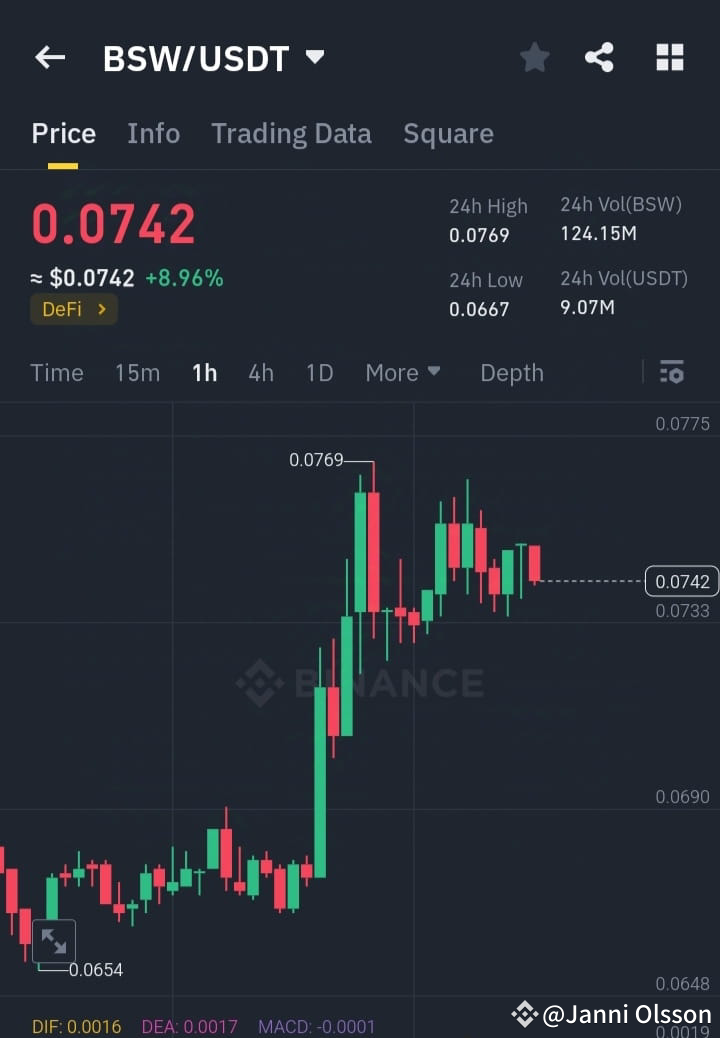Switch to the Trading Data tab
The width and height of the screenshot is (720, 1038).
291,133
